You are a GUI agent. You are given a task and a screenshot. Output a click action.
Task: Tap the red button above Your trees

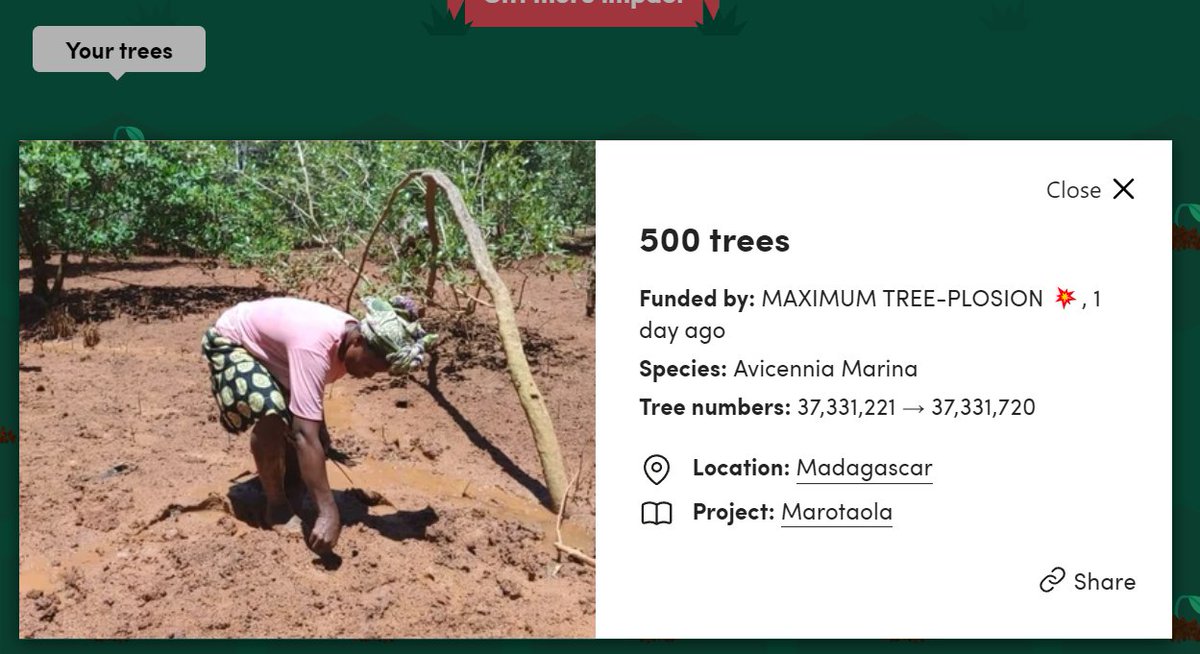click(582, 8)
